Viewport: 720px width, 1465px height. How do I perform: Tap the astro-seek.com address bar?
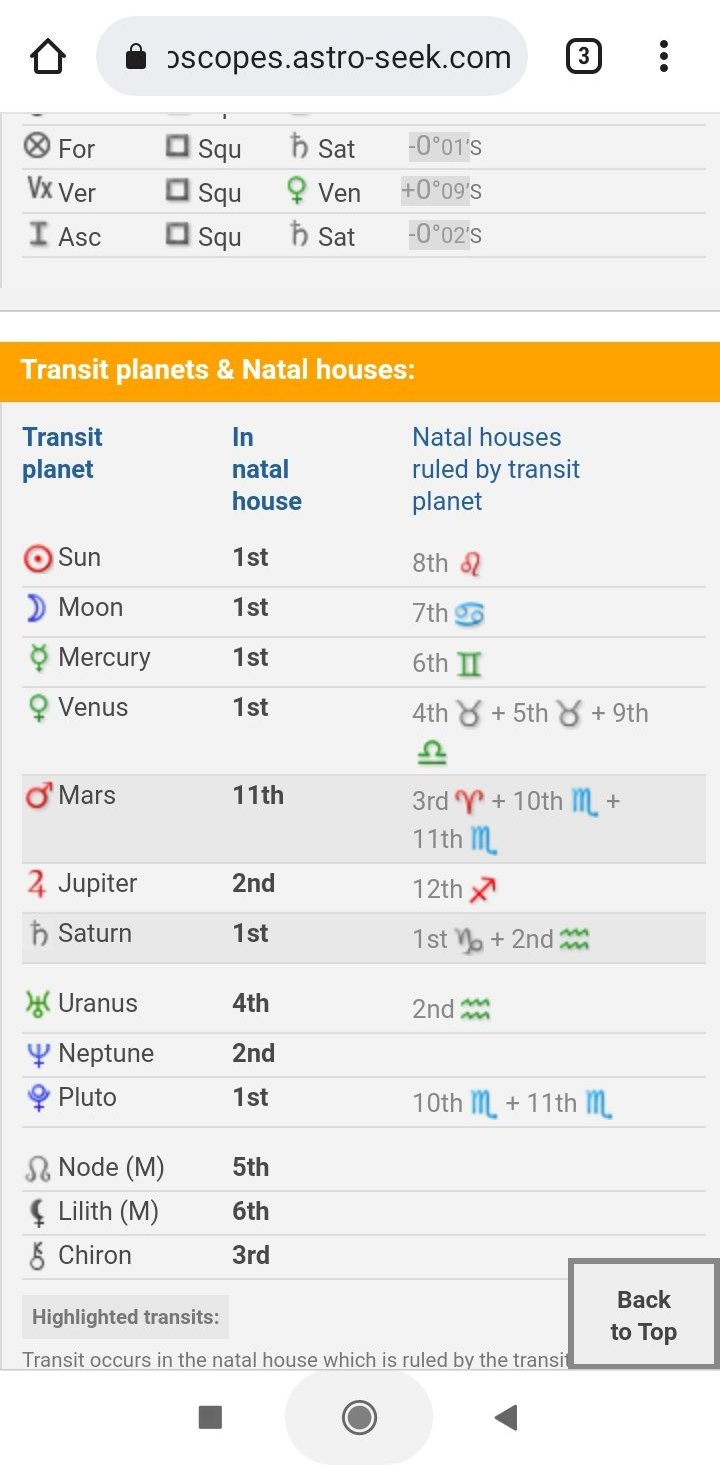click(x=311, y=57)
